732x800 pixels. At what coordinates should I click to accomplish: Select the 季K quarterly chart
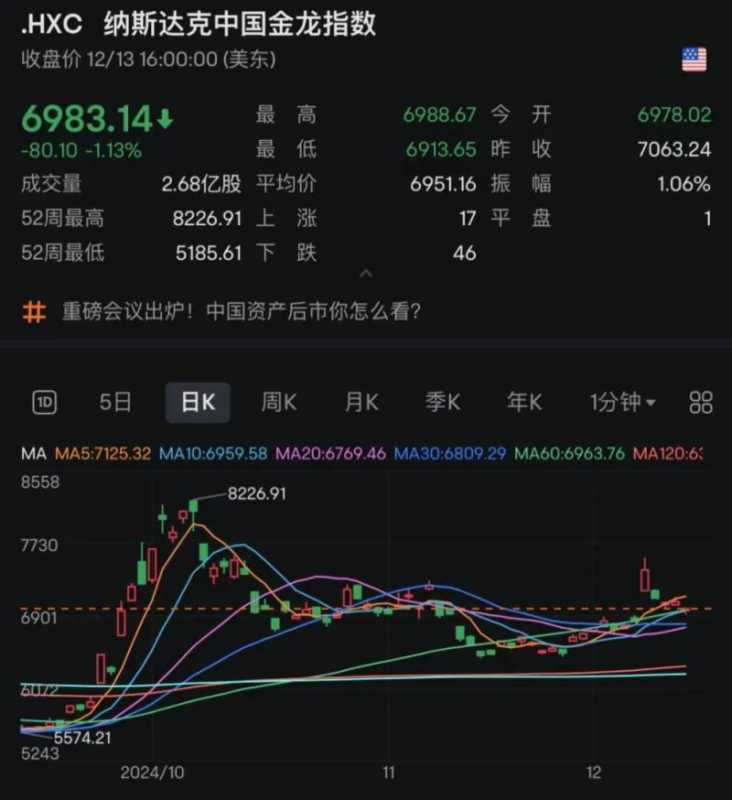(442, 403)
